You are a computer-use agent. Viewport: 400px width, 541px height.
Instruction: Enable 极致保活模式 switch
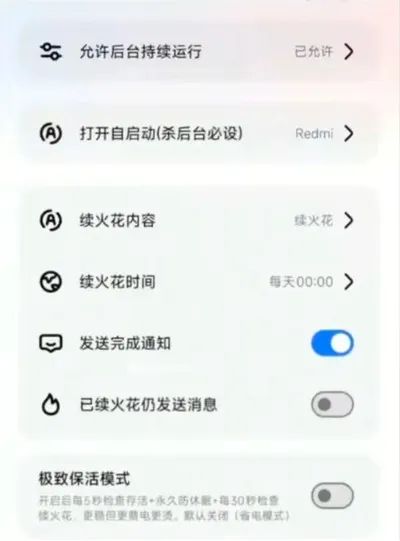(332, 496)
